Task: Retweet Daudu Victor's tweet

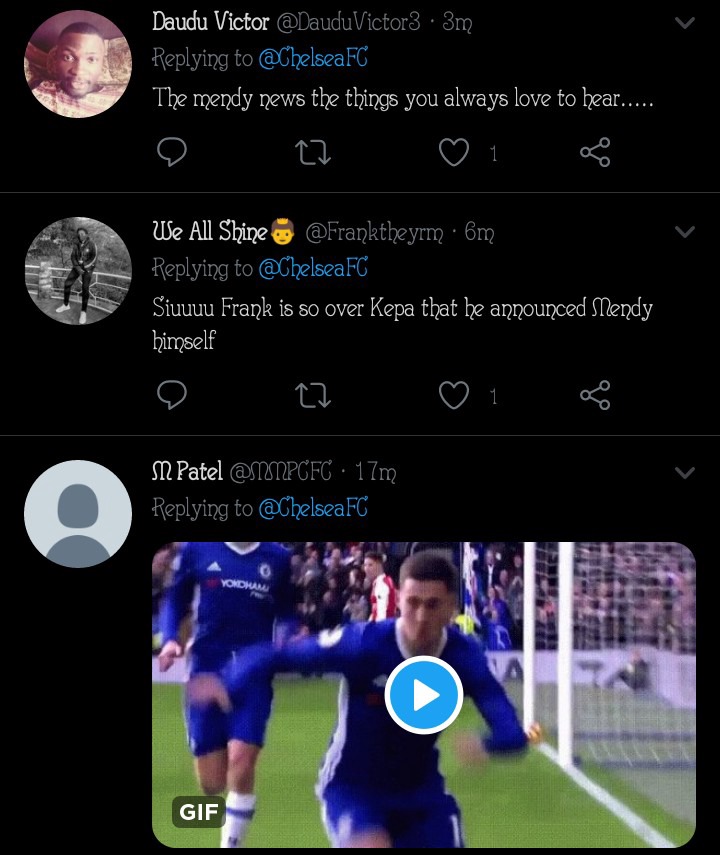Action: (x=314, y=152)
